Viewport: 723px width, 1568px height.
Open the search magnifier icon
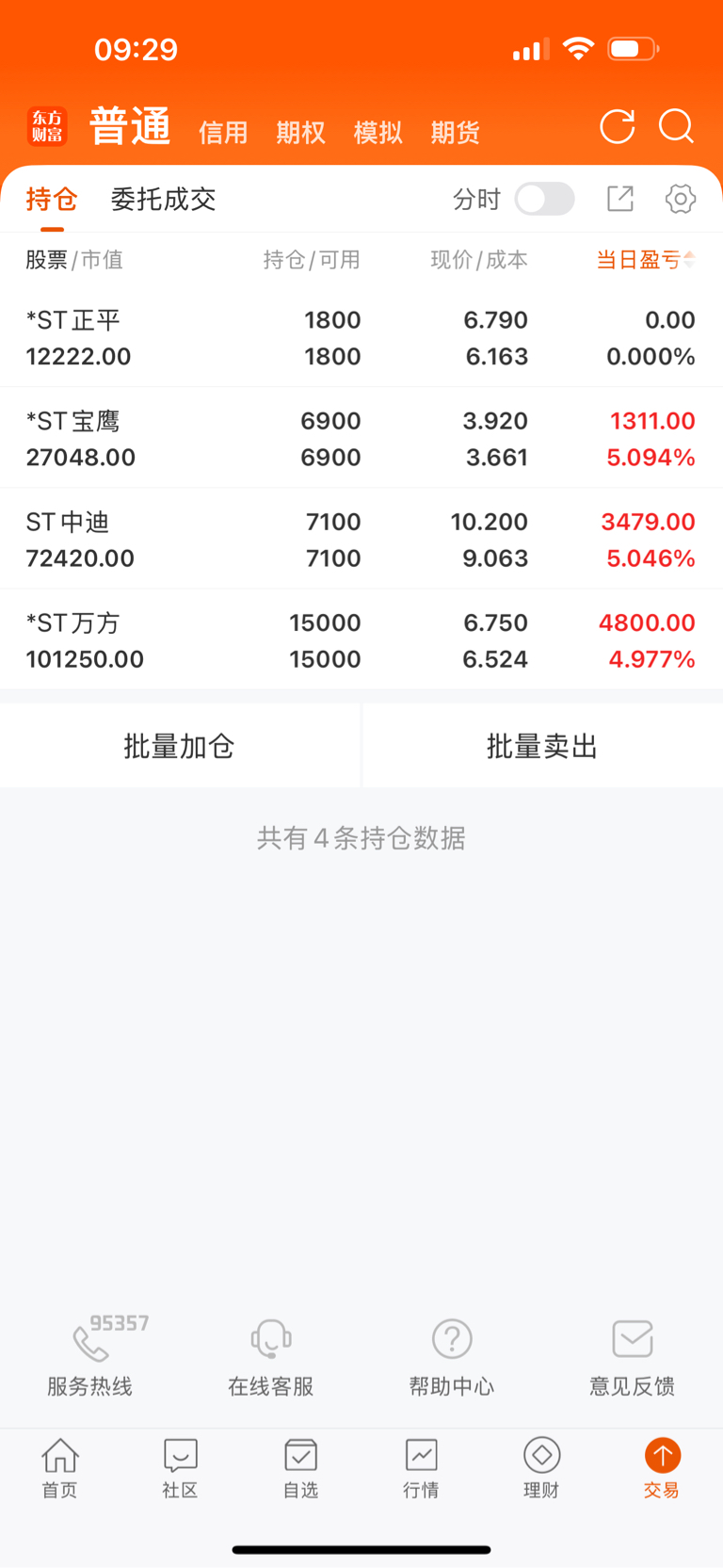(x=676, y=126)
